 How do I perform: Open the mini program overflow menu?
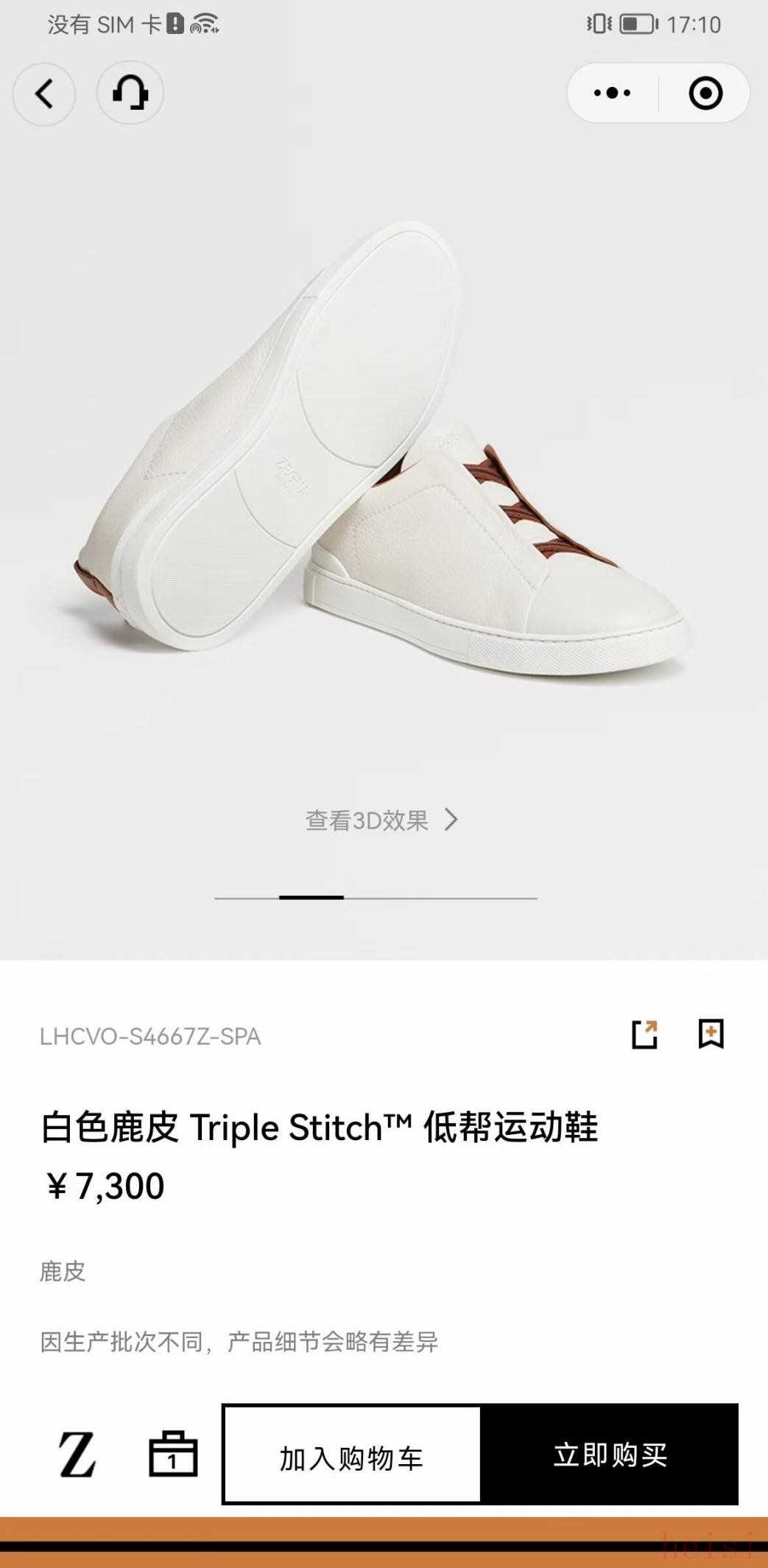613,94
